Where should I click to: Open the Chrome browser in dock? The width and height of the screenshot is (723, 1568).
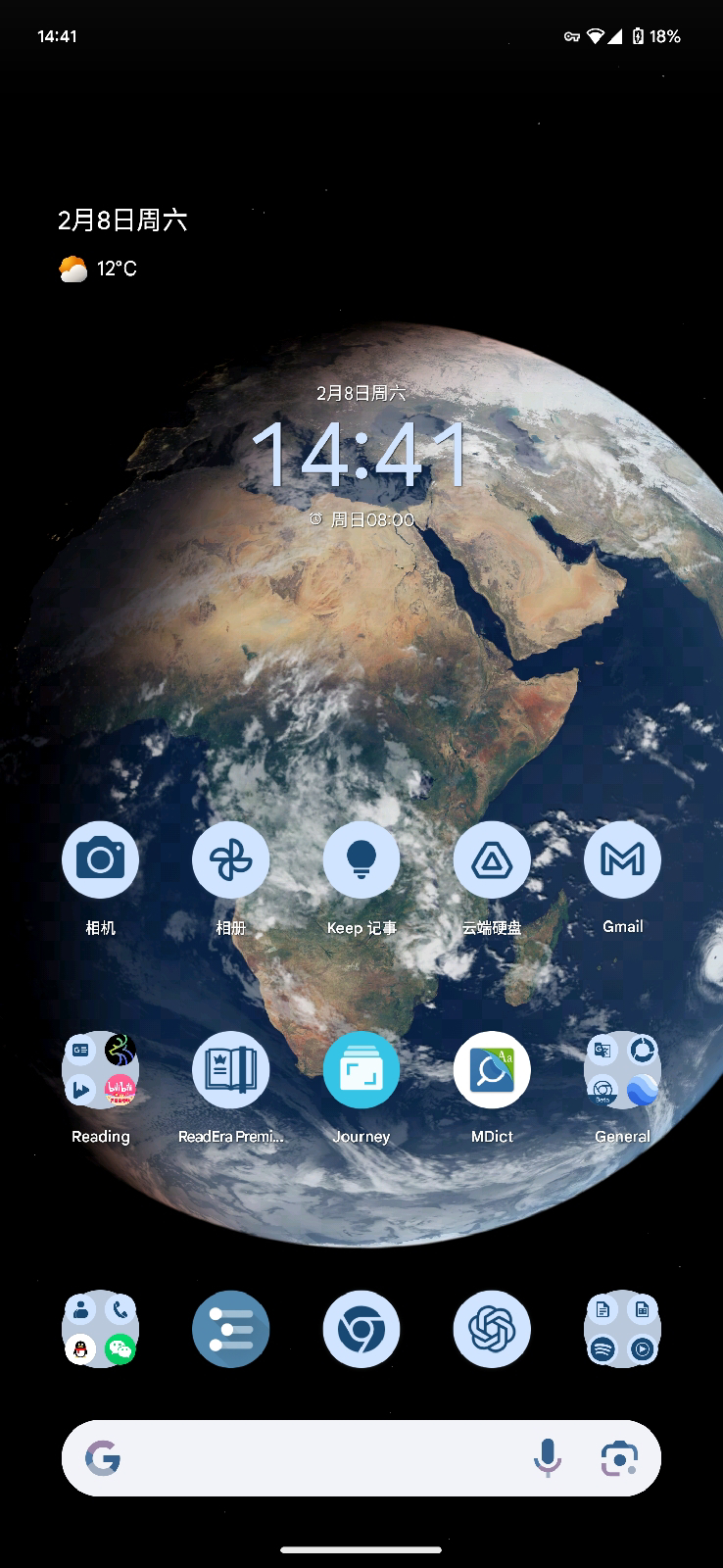361,1329
